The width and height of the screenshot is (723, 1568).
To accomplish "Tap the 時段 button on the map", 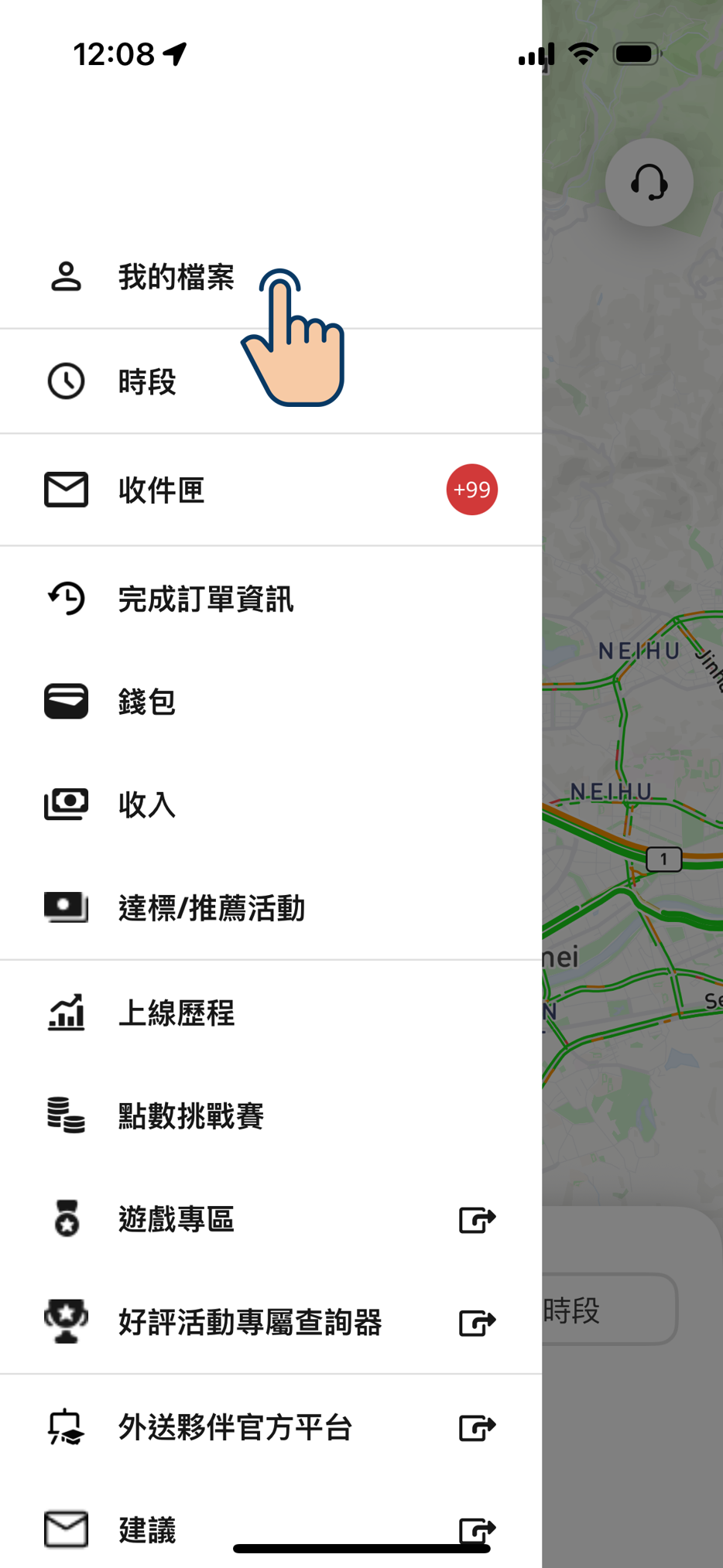I will pos(608,1310).
